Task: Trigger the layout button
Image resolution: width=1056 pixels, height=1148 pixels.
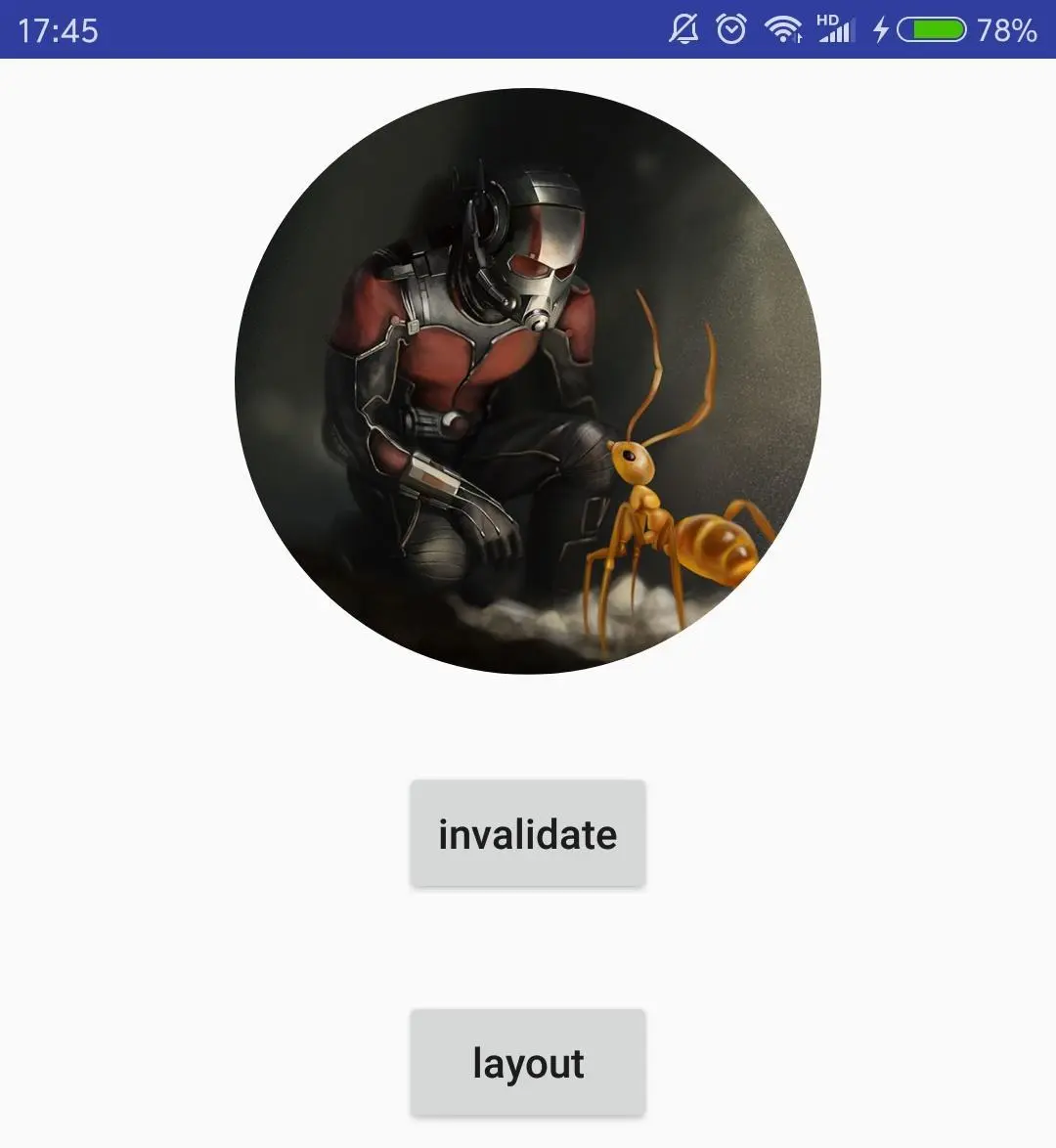Action: [x=527, y=1063]
